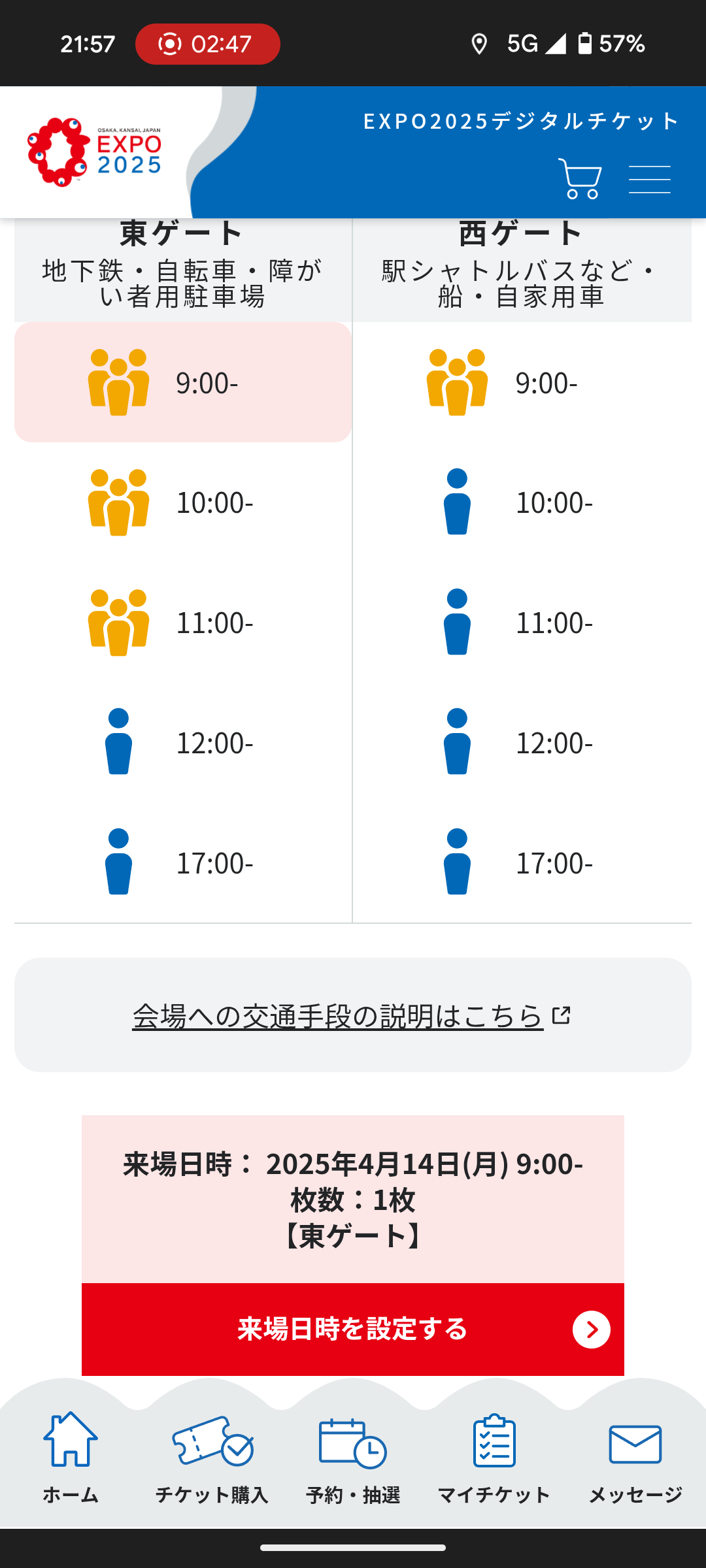The height and width of the screenshot is (1568, 706).
Task: Pick East Gate 12:00- entry time
Action: [183, 743]
